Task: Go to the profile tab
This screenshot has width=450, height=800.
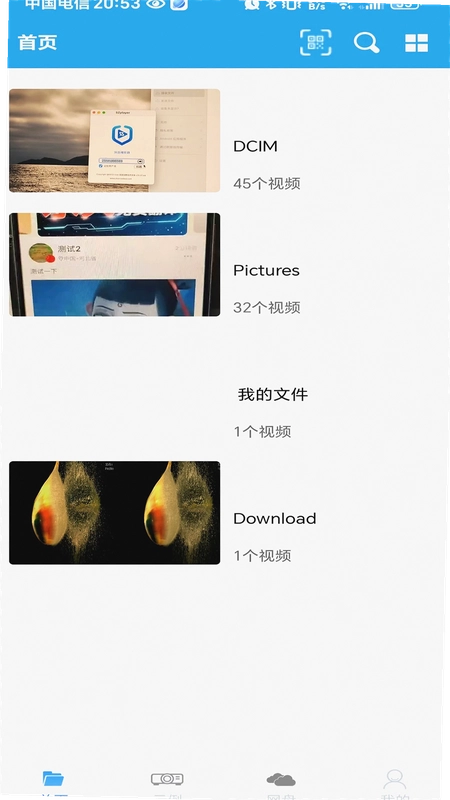Action: click(395, 783)
